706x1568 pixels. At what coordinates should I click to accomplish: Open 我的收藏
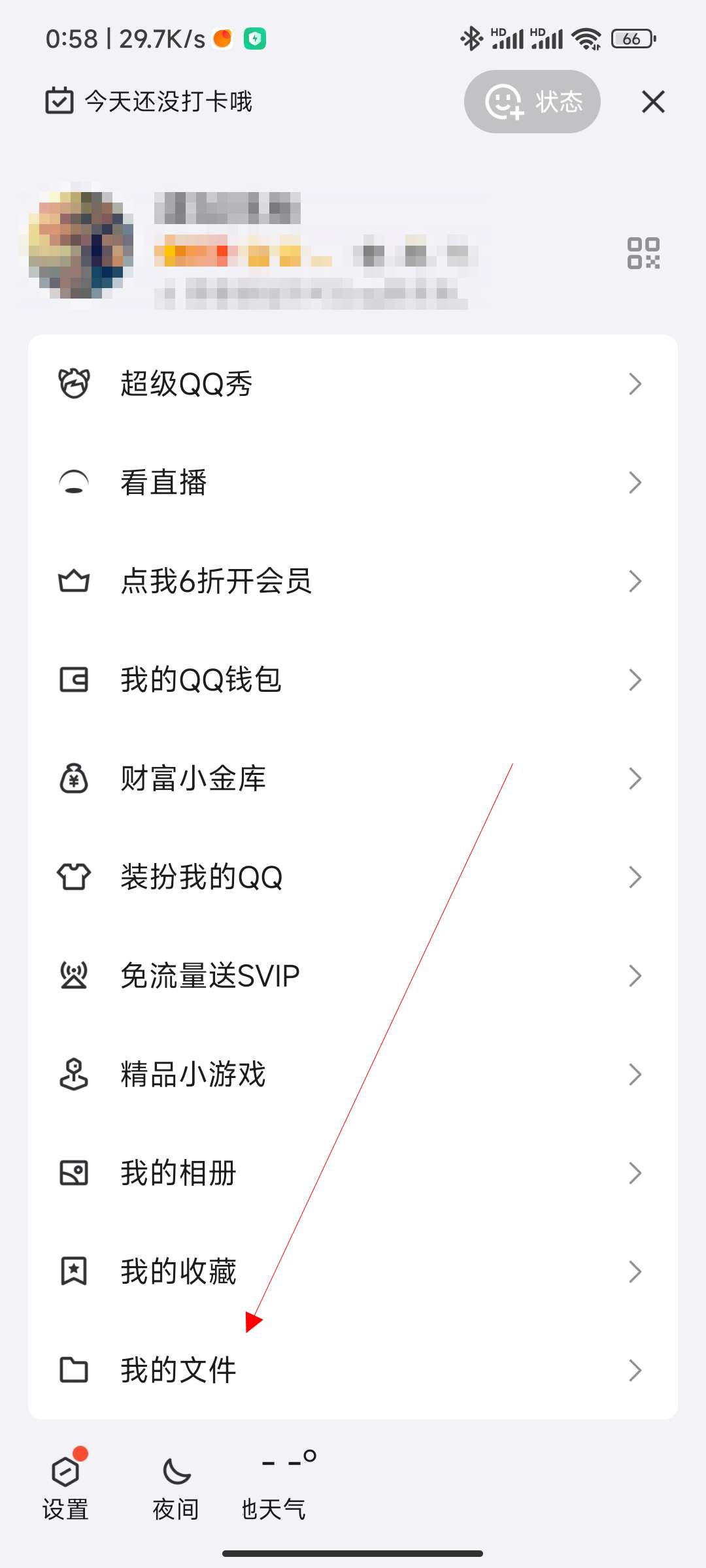tap(353, 1272)
